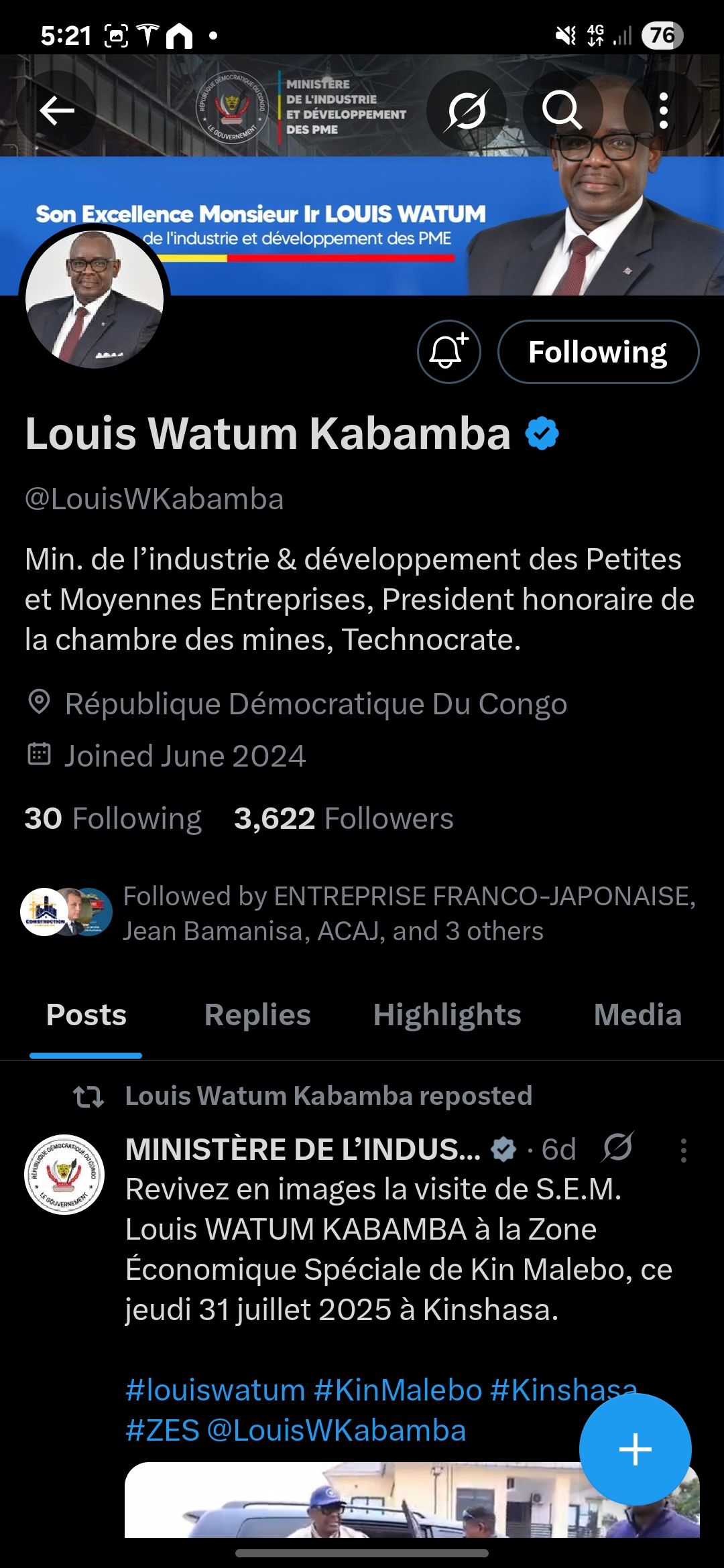Image resolution: width=724 pixels, height=1568 pixels.
Task: Open the @LouisWKabamba mention in the post
Action: click(337, 1430)
